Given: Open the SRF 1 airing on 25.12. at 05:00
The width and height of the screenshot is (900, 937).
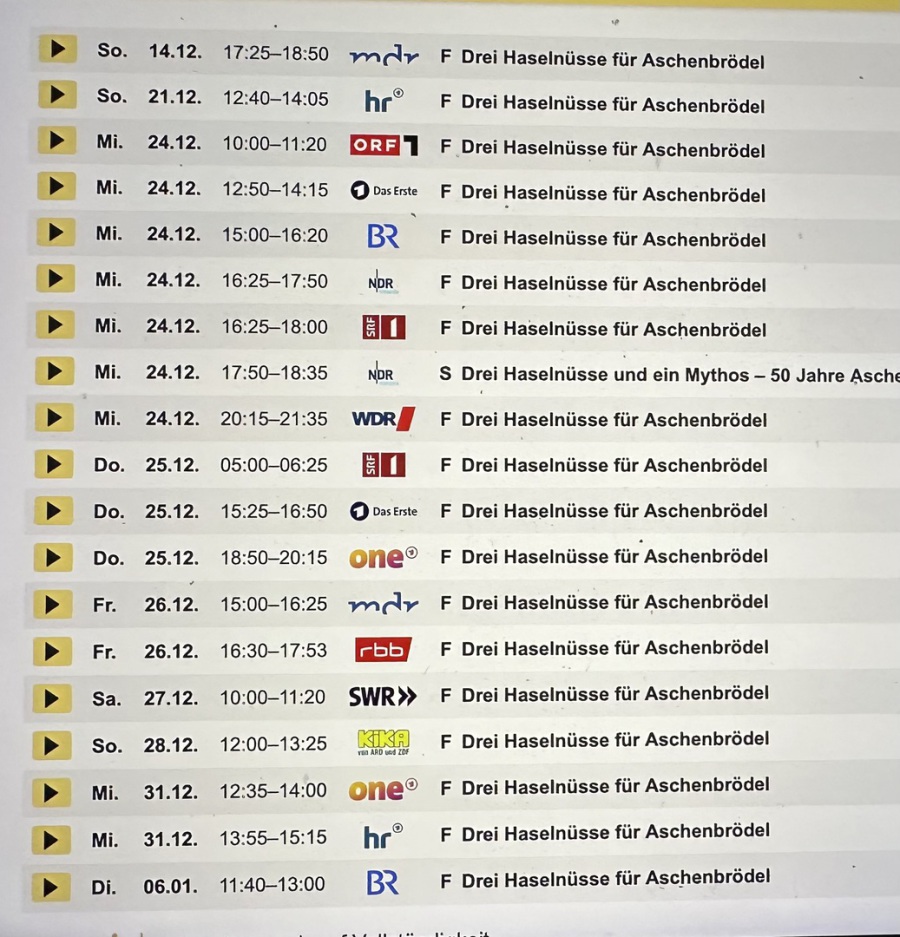Looking at the screenshot, I should (x=54, y=464).
